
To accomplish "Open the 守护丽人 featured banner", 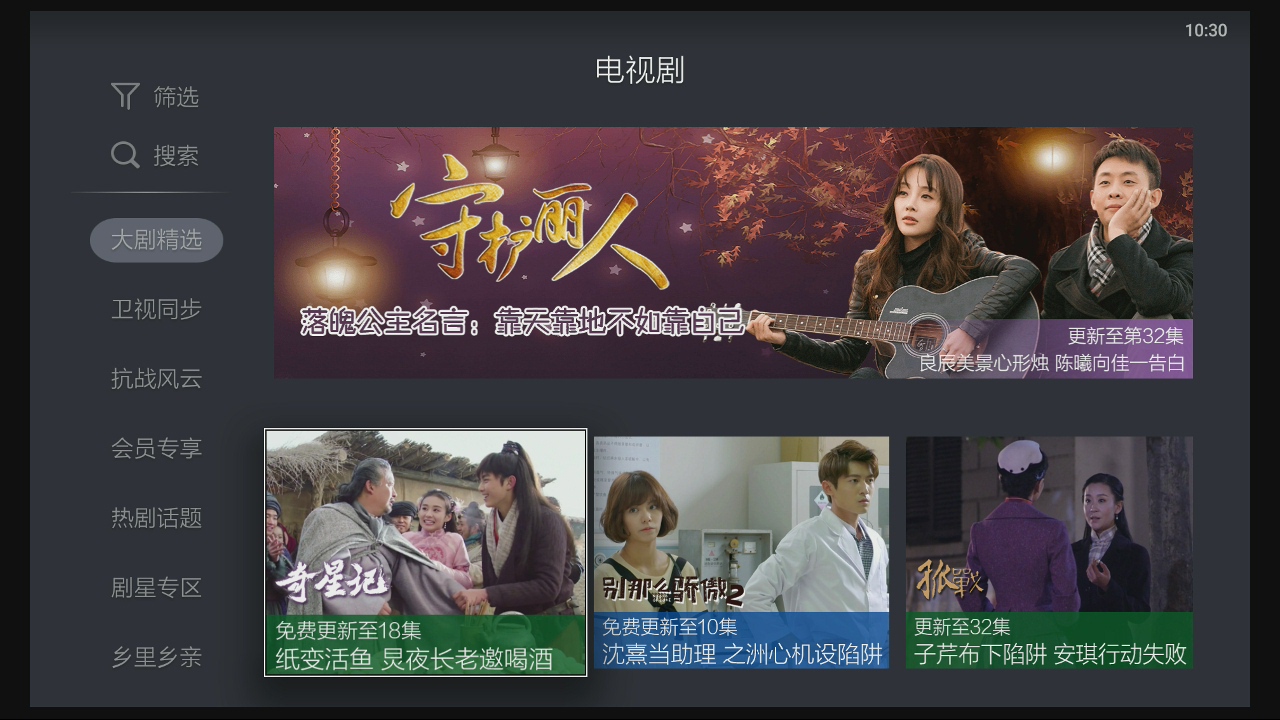I will click(733, 253).
